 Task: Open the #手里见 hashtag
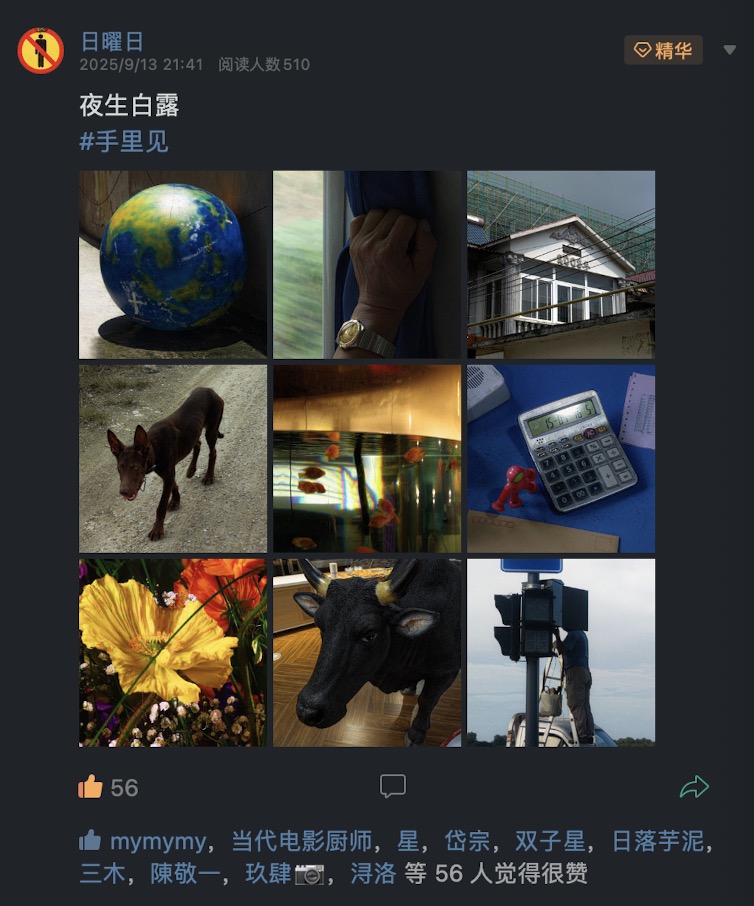124,141
